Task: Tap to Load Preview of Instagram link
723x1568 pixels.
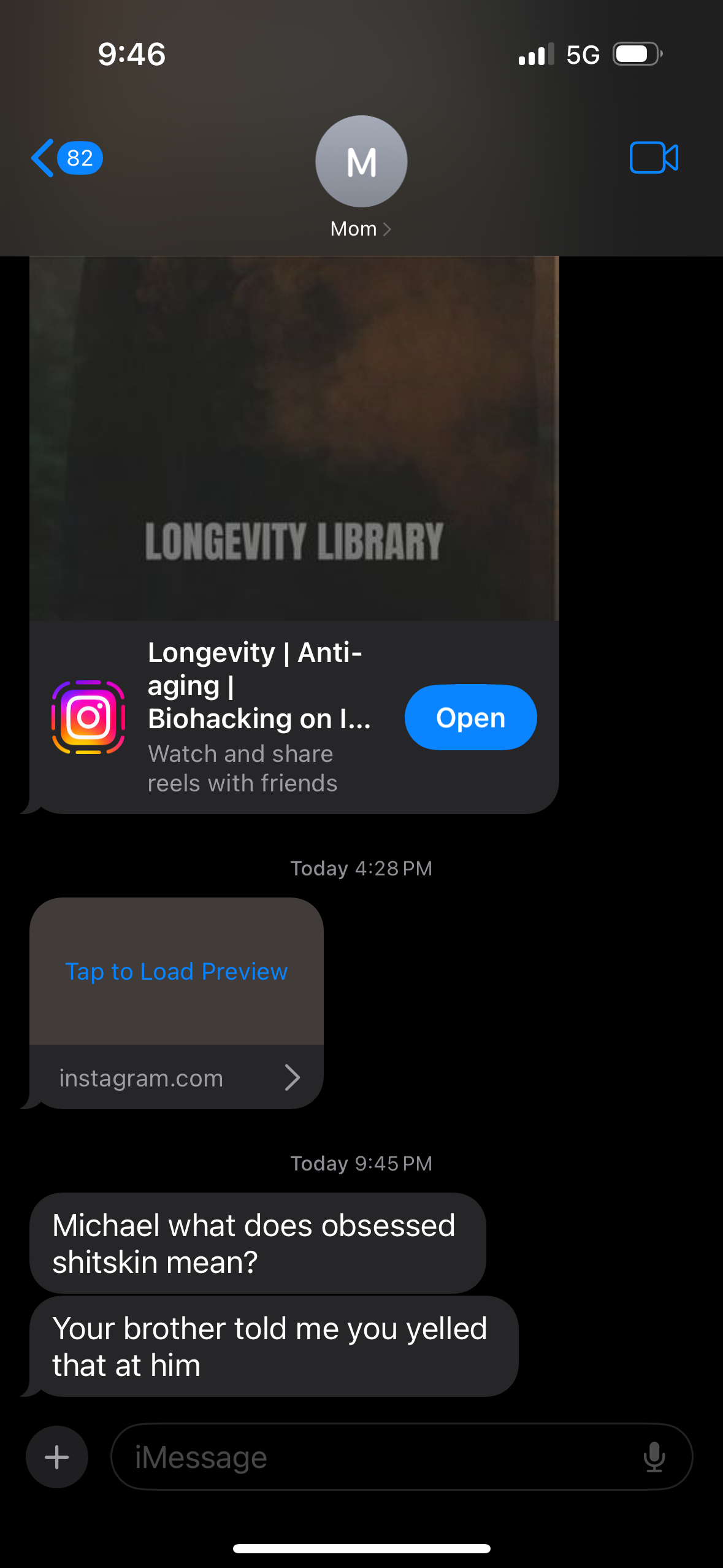Action: pyautogui.click(x=177, y=971)
